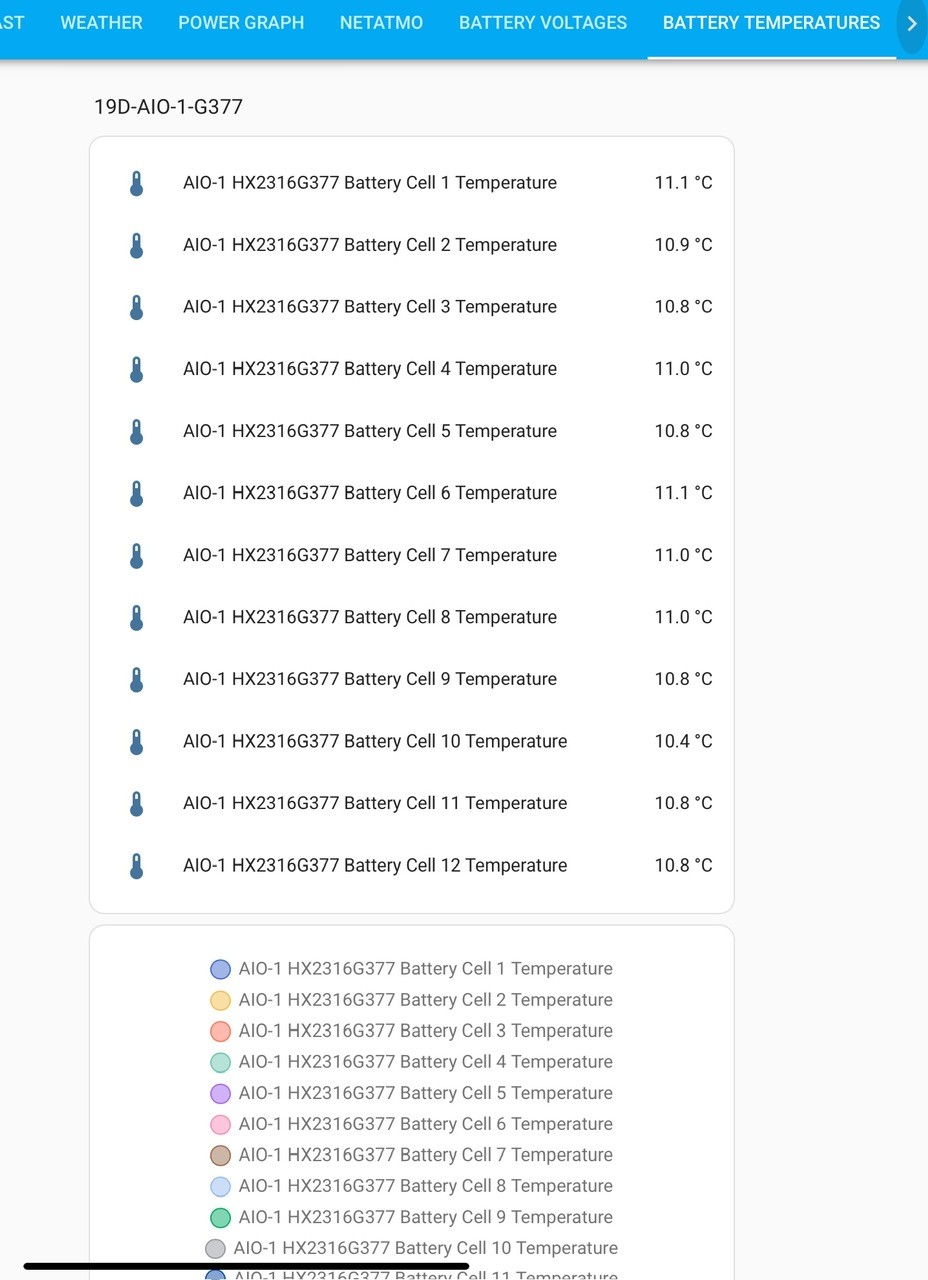Open Battery Cell 4 Temperature entity row
The image size is (928, 1280).
[x=412, y=369]
